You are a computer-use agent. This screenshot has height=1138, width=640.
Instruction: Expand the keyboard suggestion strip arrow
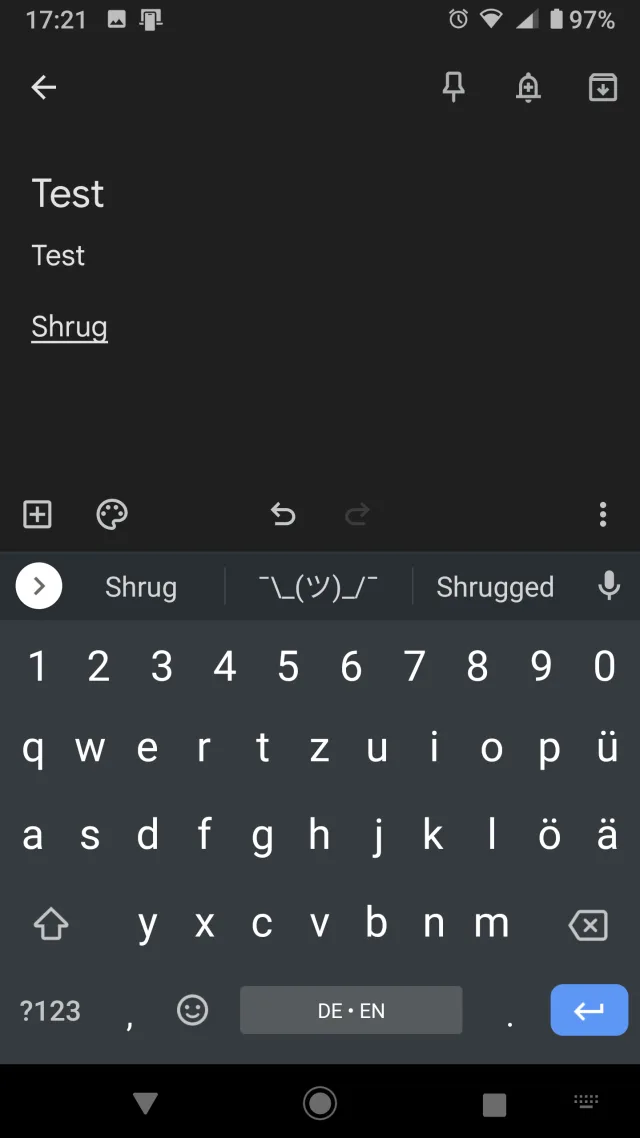click(x=39, y=586)
